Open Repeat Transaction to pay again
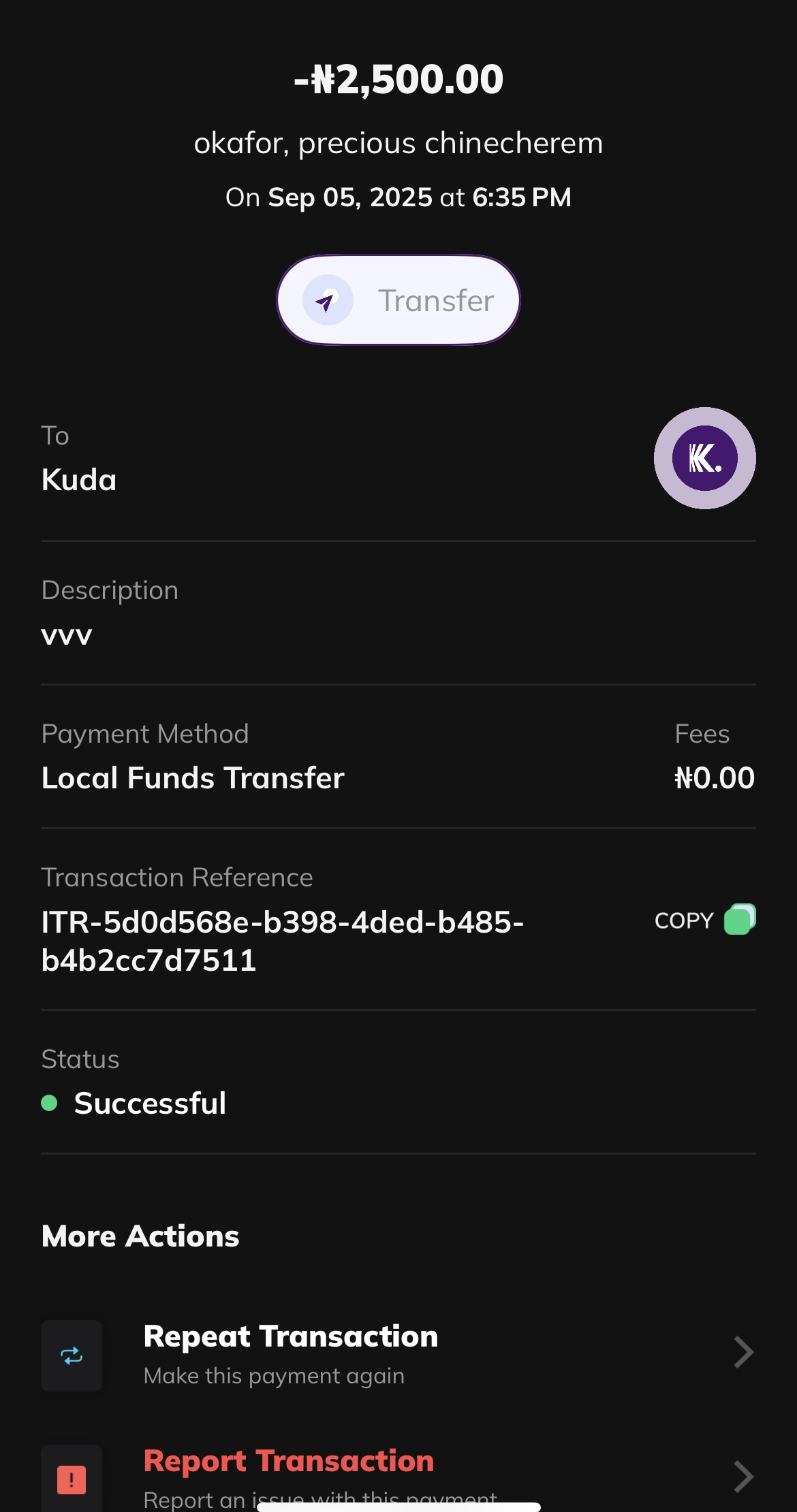The height and width of the screenshot is (1512, 797). (x=398, y=1353)
